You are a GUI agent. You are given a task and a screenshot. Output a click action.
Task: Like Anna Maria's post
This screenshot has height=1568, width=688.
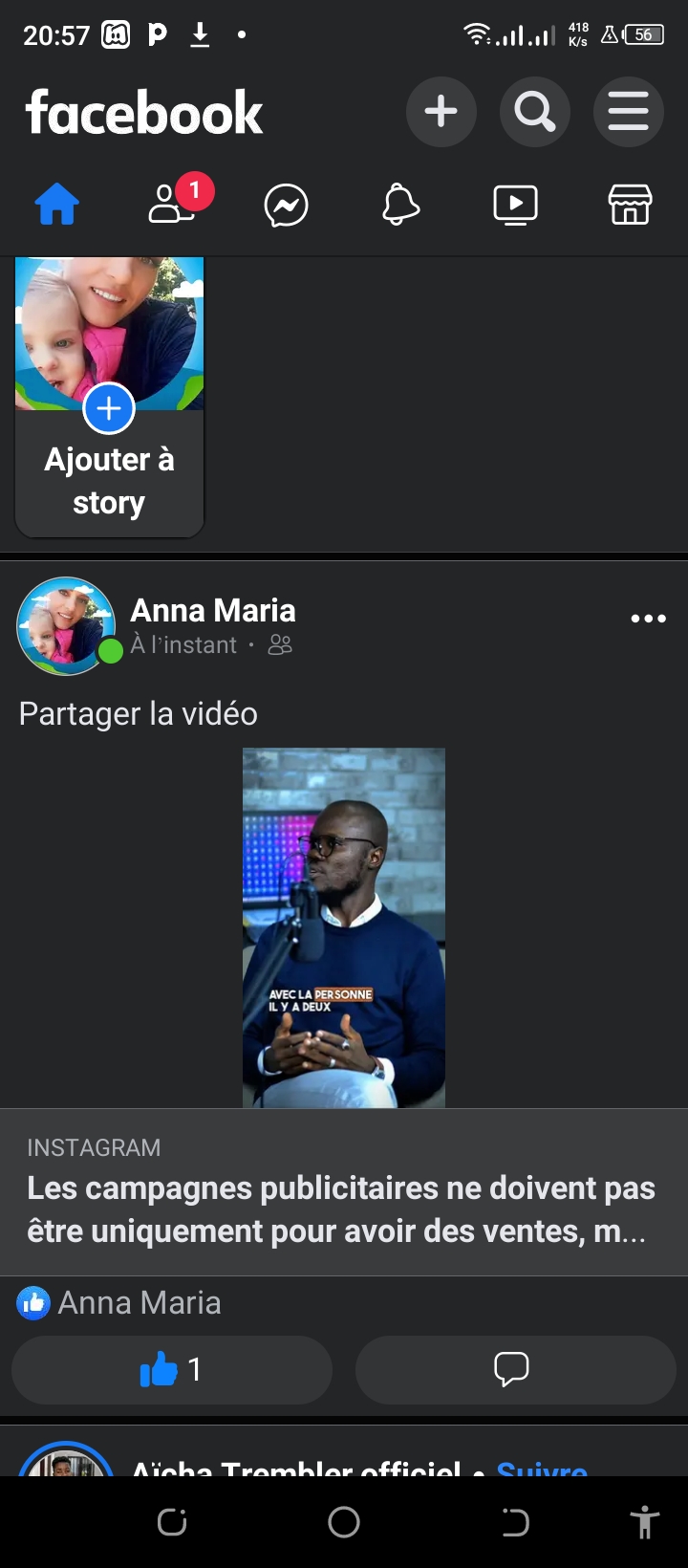coord(172,1369)
